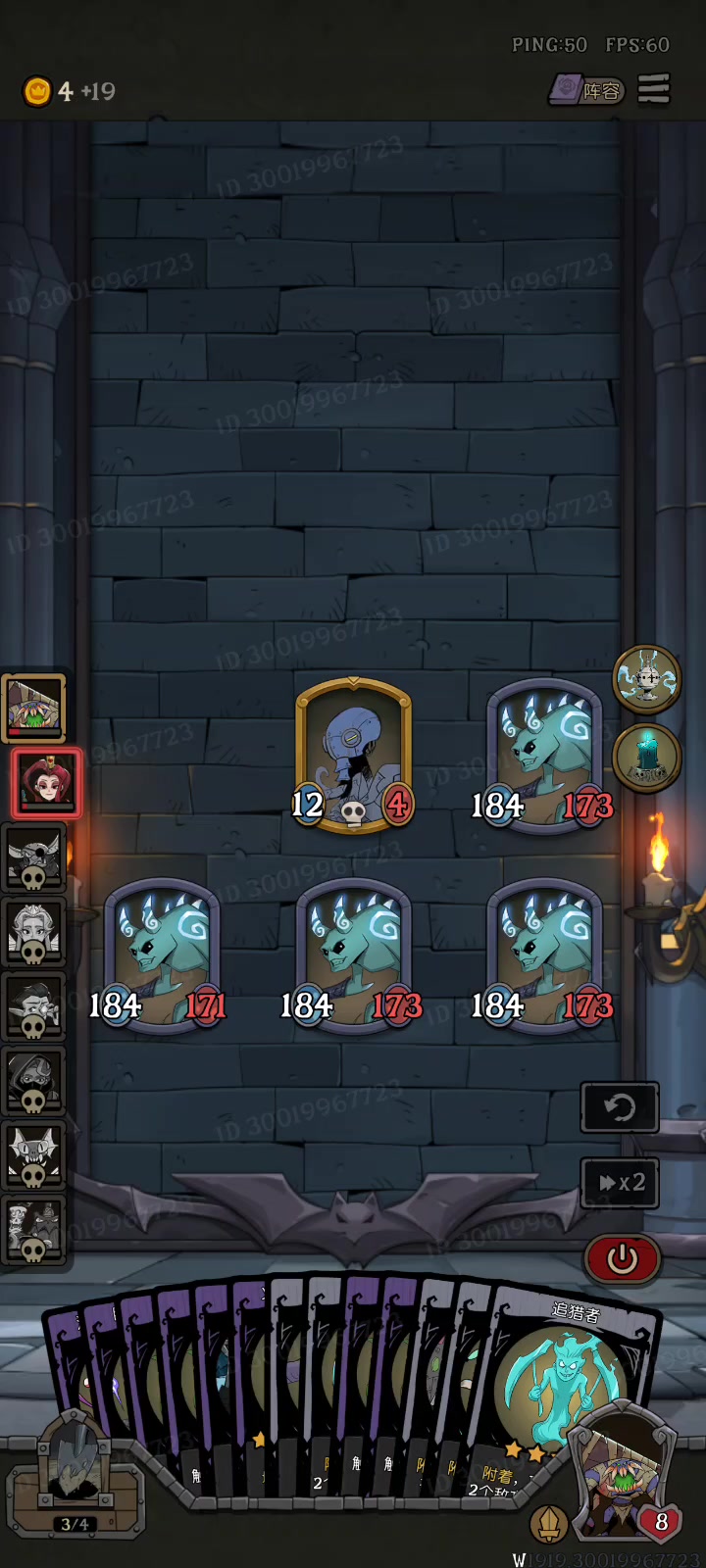This screenshot has height=1568, width=706.
Task: Open the 阵容 lineup book
Action: tap(586, 90)
